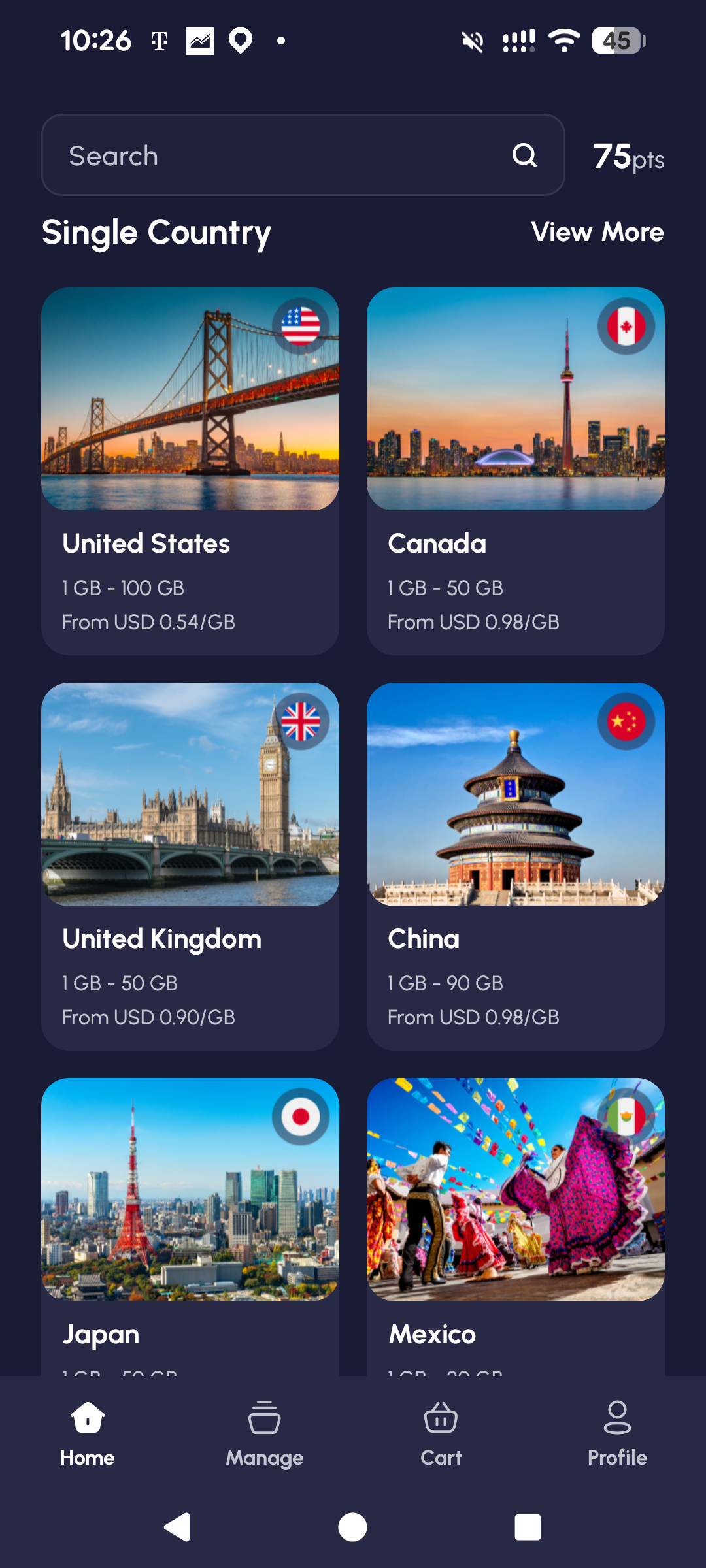Tap the system back button
The width and height of the screenshot is (706, 1568).
[177, 1527]
